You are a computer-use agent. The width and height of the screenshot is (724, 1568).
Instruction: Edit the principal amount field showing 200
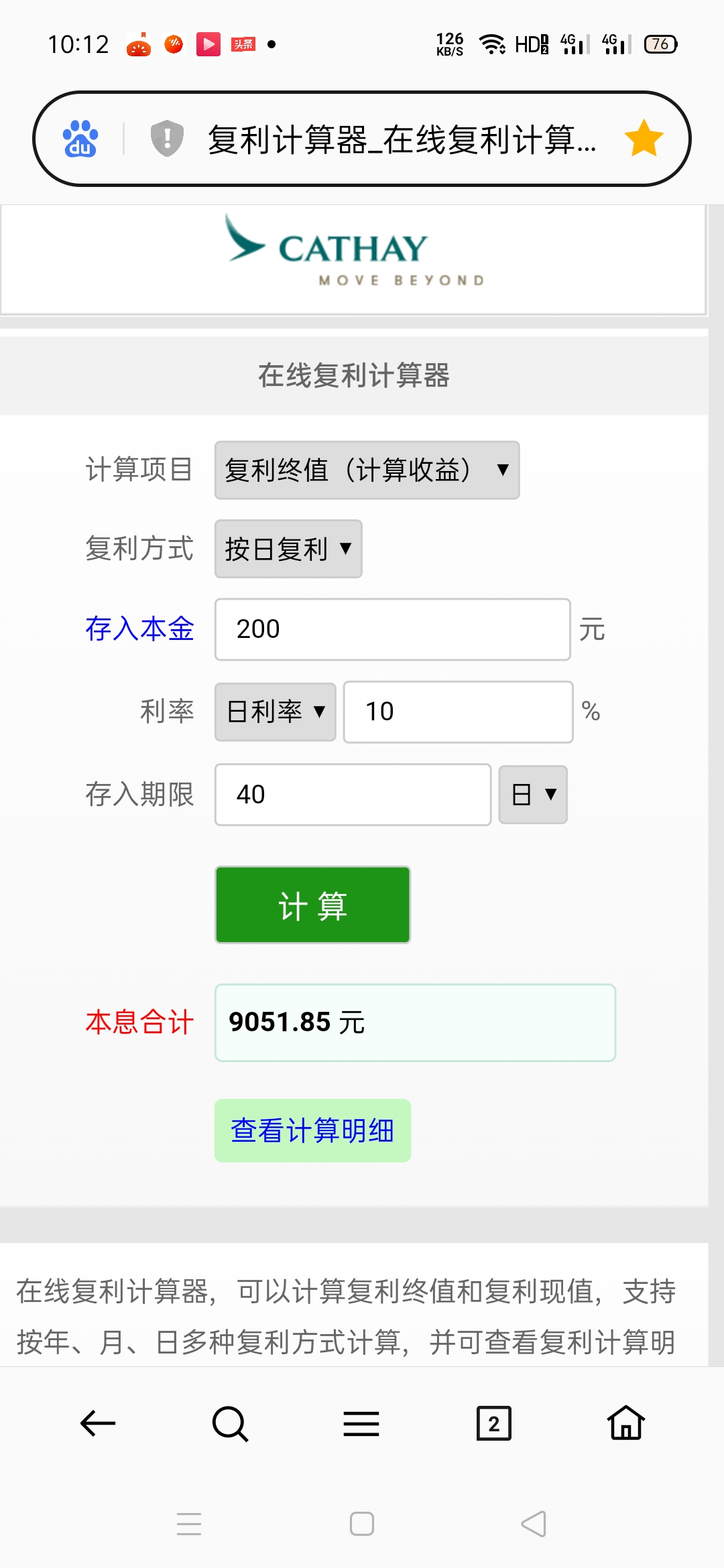click(x=392, y=629)
